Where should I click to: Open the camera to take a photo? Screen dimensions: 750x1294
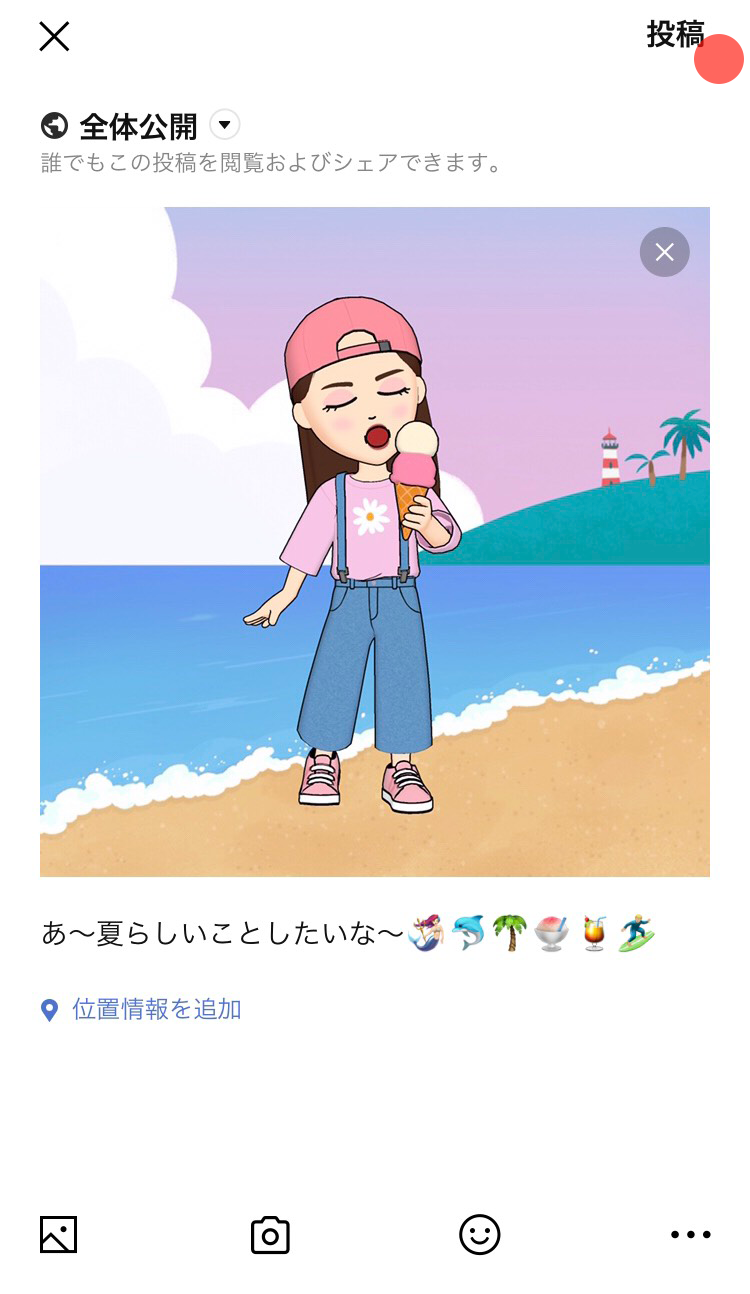(270, 1235)
